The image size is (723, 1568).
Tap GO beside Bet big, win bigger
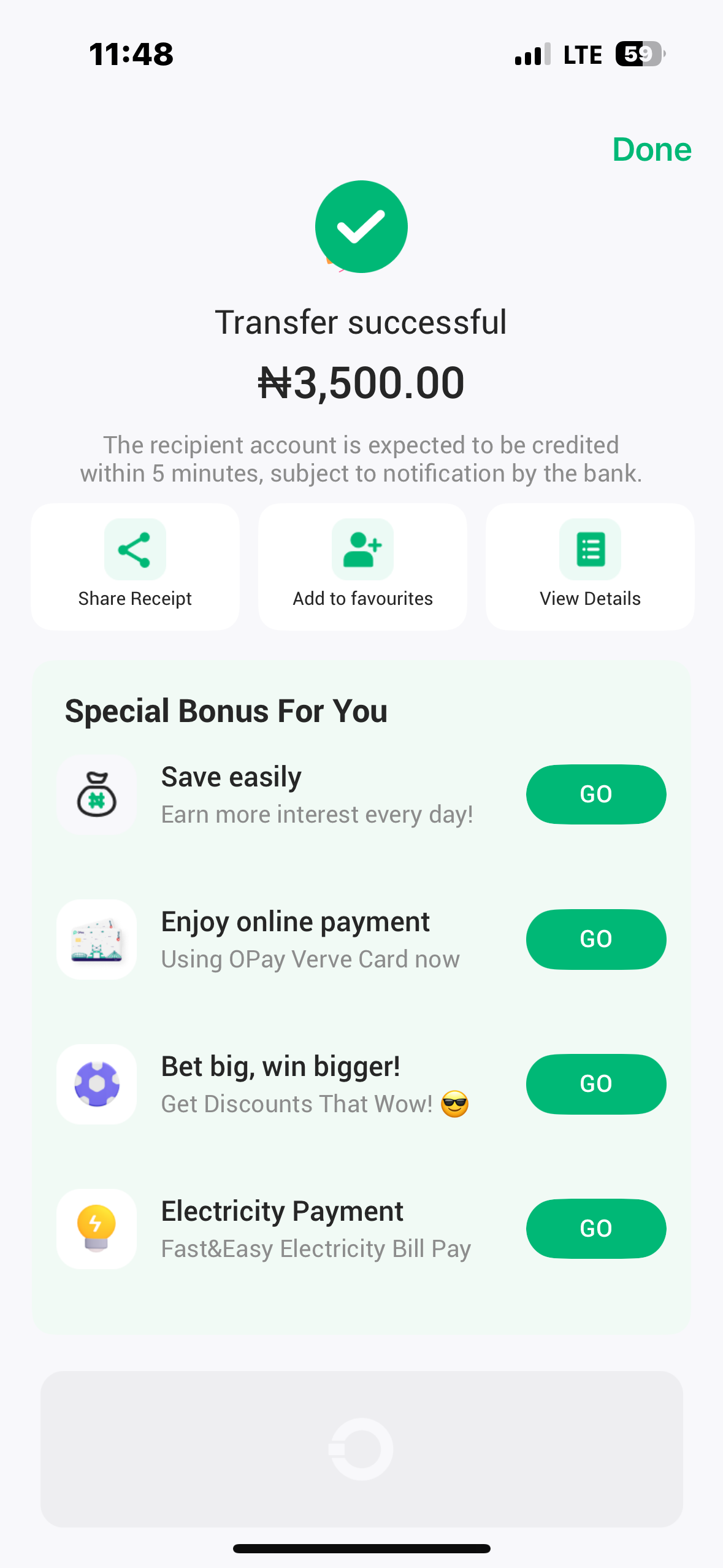(x=595, y=1083)
